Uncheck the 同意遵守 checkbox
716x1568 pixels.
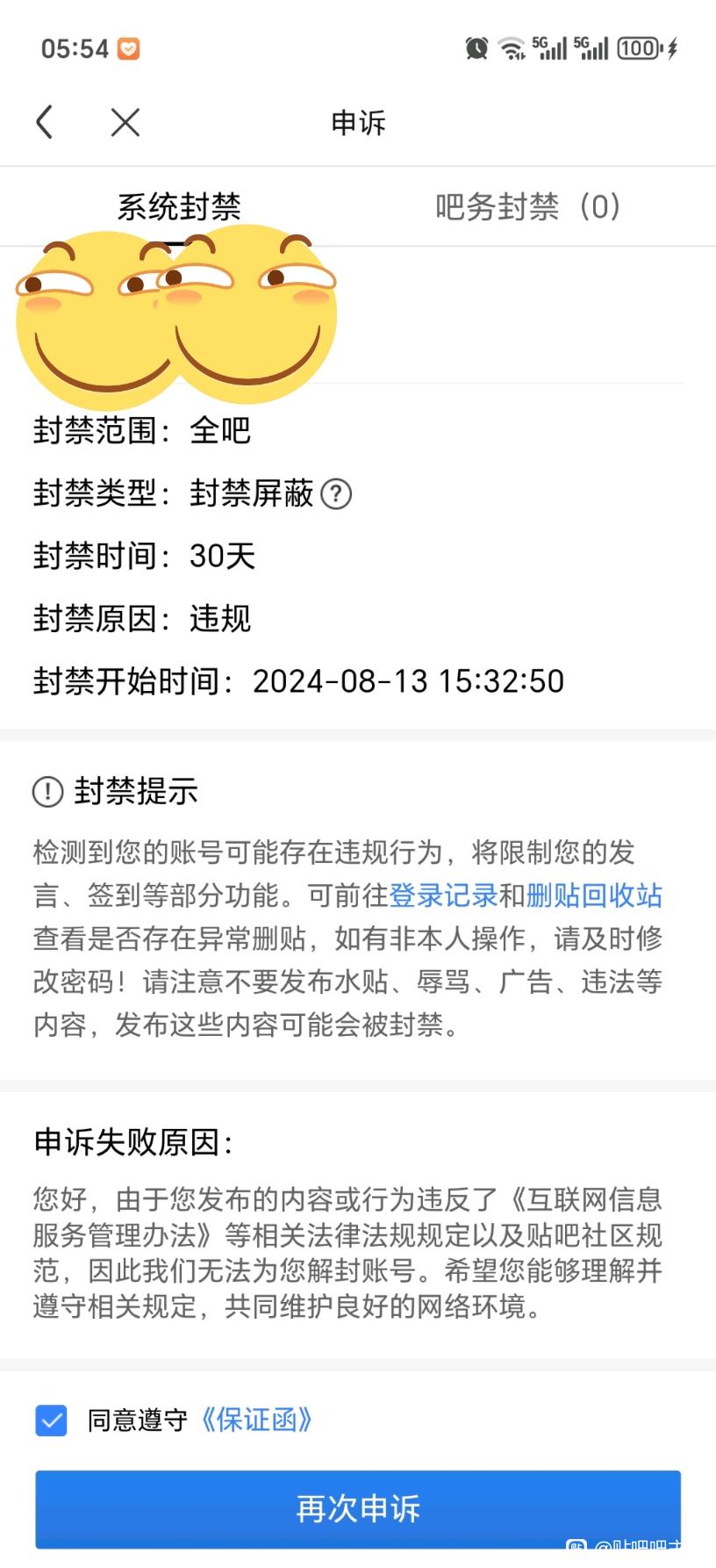pos(51,1420)
